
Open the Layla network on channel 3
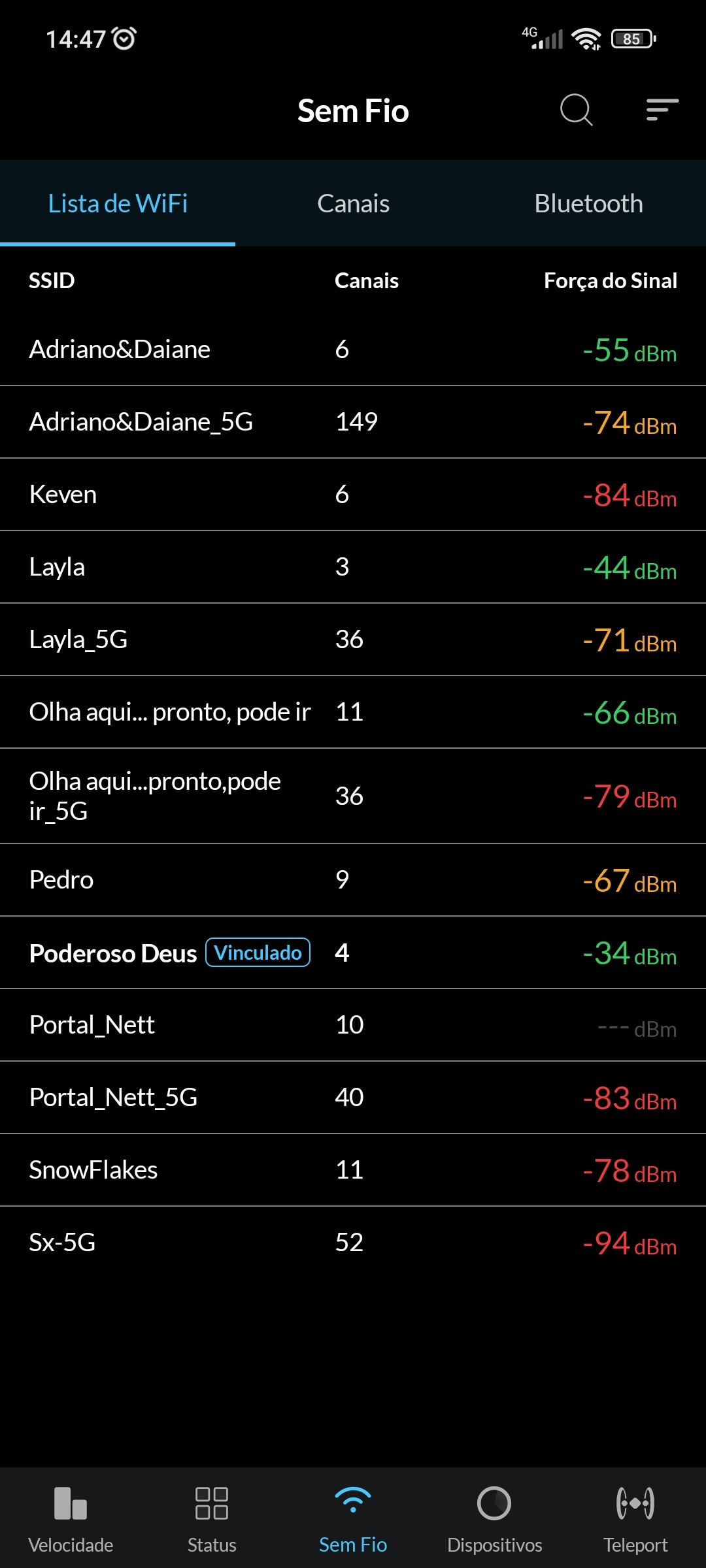click(x=353, y=567)
